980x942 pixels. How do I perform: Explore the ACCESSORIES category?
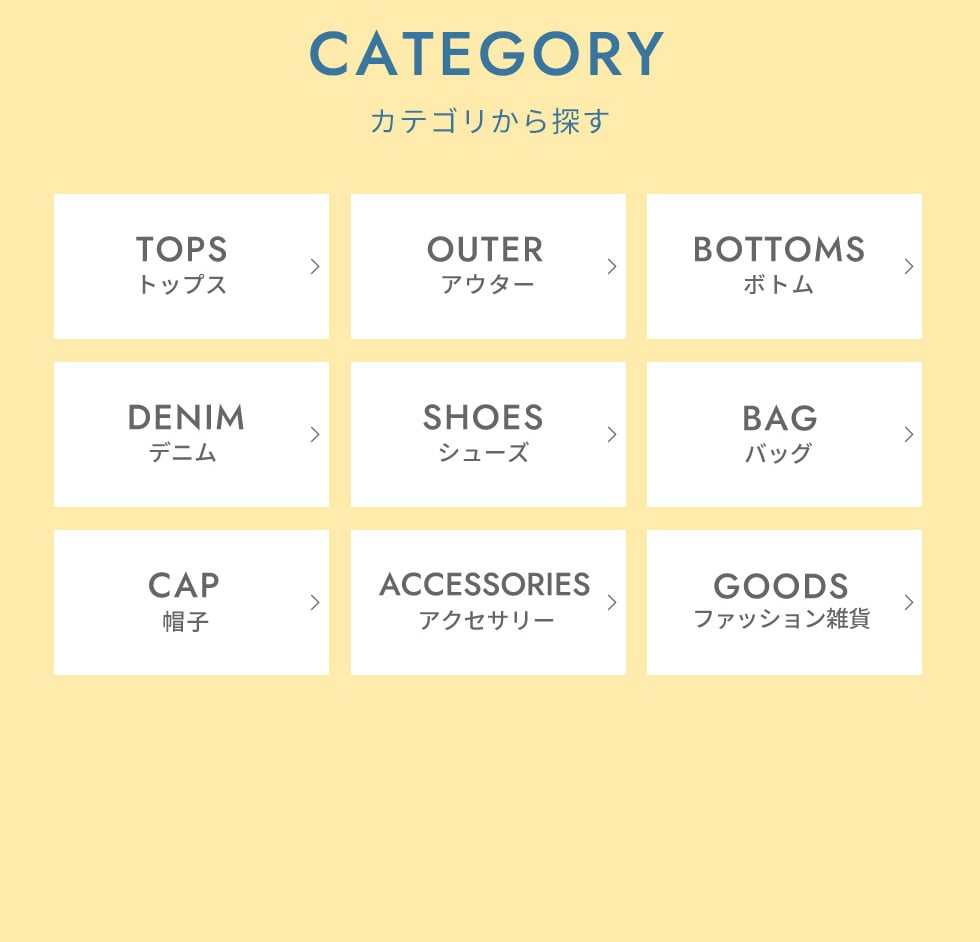pyautogui.click(x=488, y=602)
